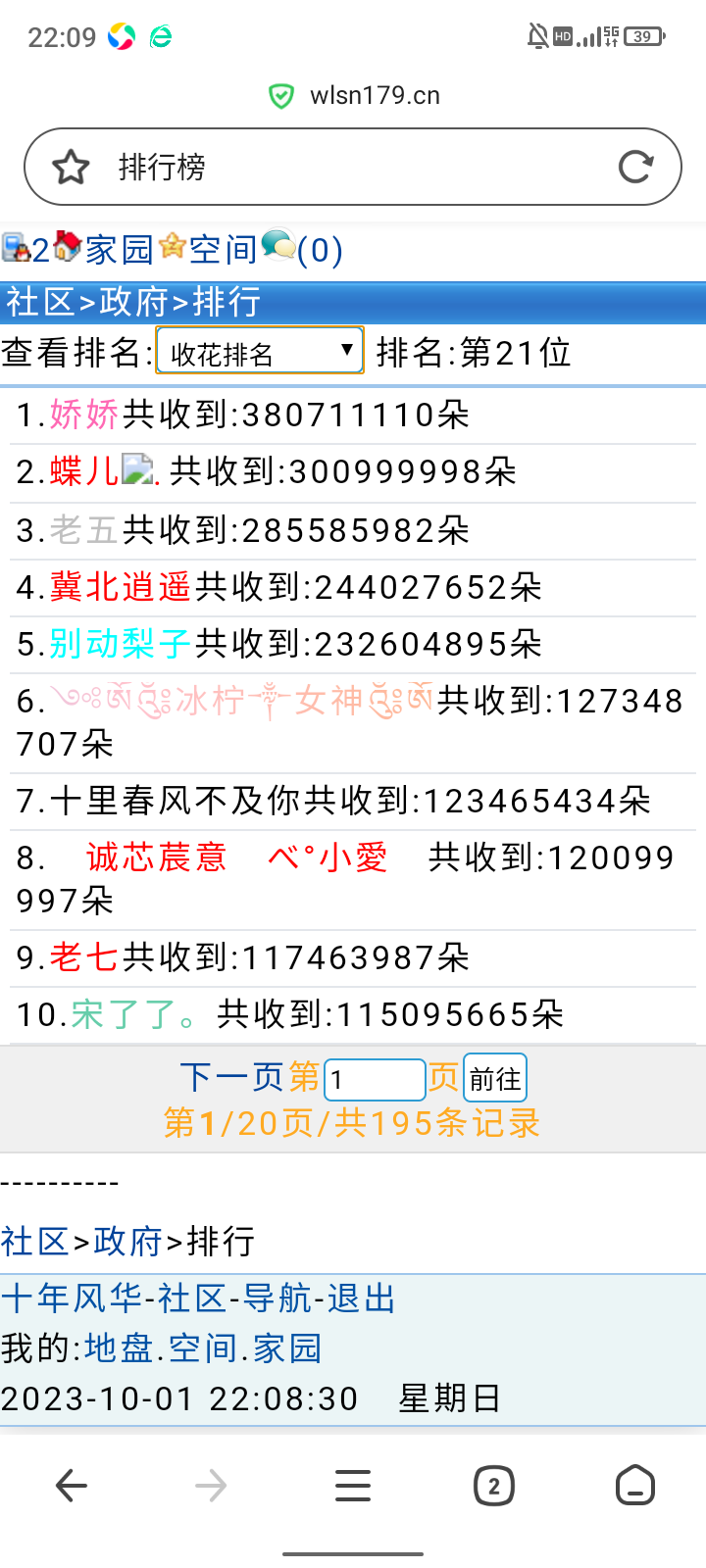Show the open browser tabs switcher
Viewport: 706px width, 1568px height.
pos(494,1486)
